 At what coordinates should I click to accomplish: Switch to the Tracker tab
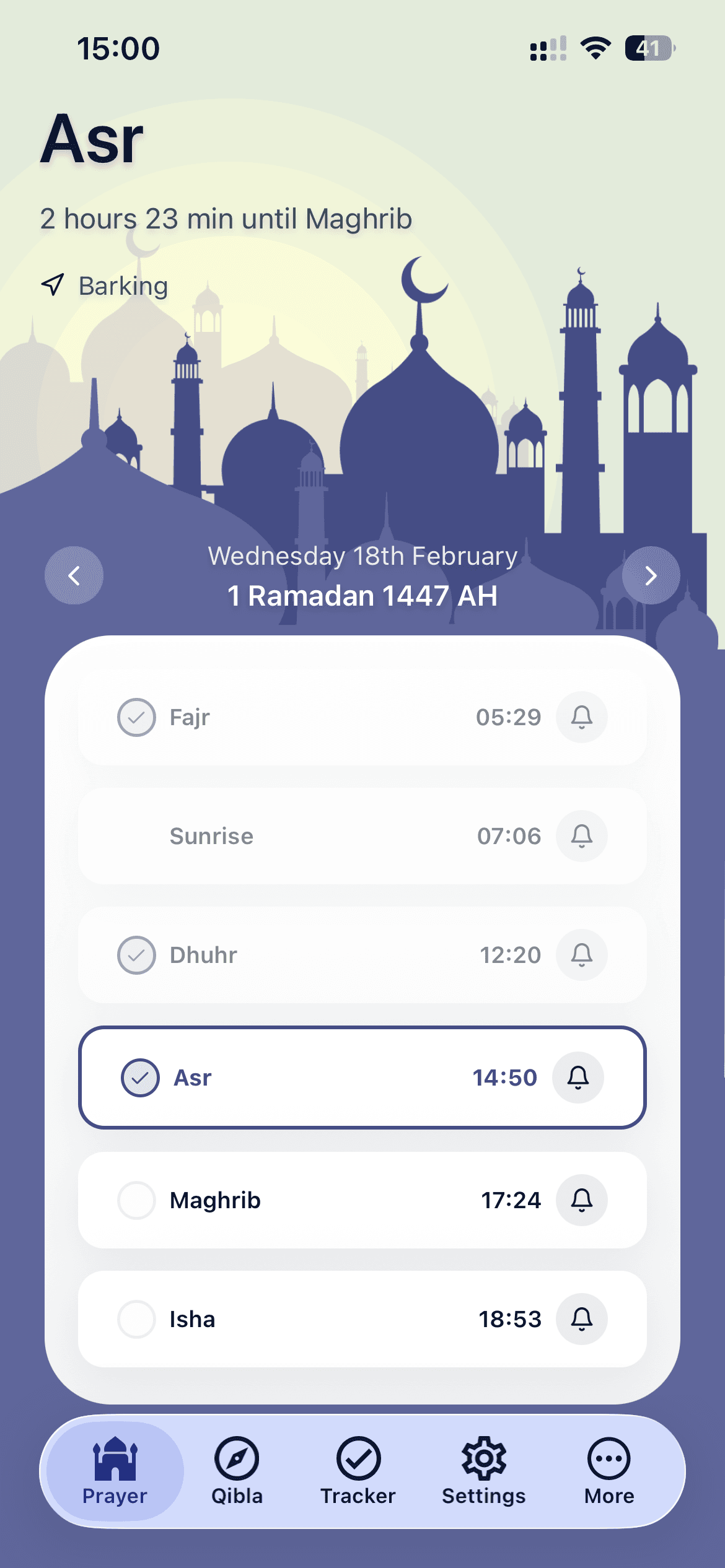click(358, 1471)
